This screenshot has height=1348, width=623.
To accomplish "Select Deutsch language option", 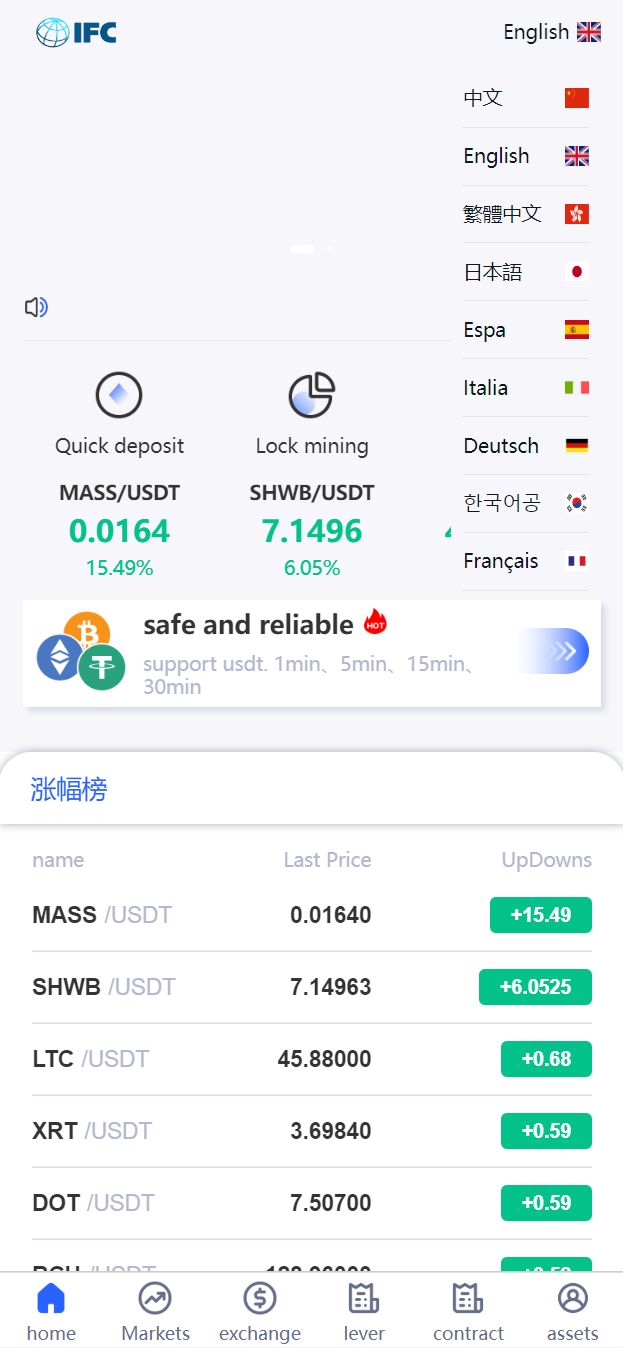I will [x=525, y=446].
